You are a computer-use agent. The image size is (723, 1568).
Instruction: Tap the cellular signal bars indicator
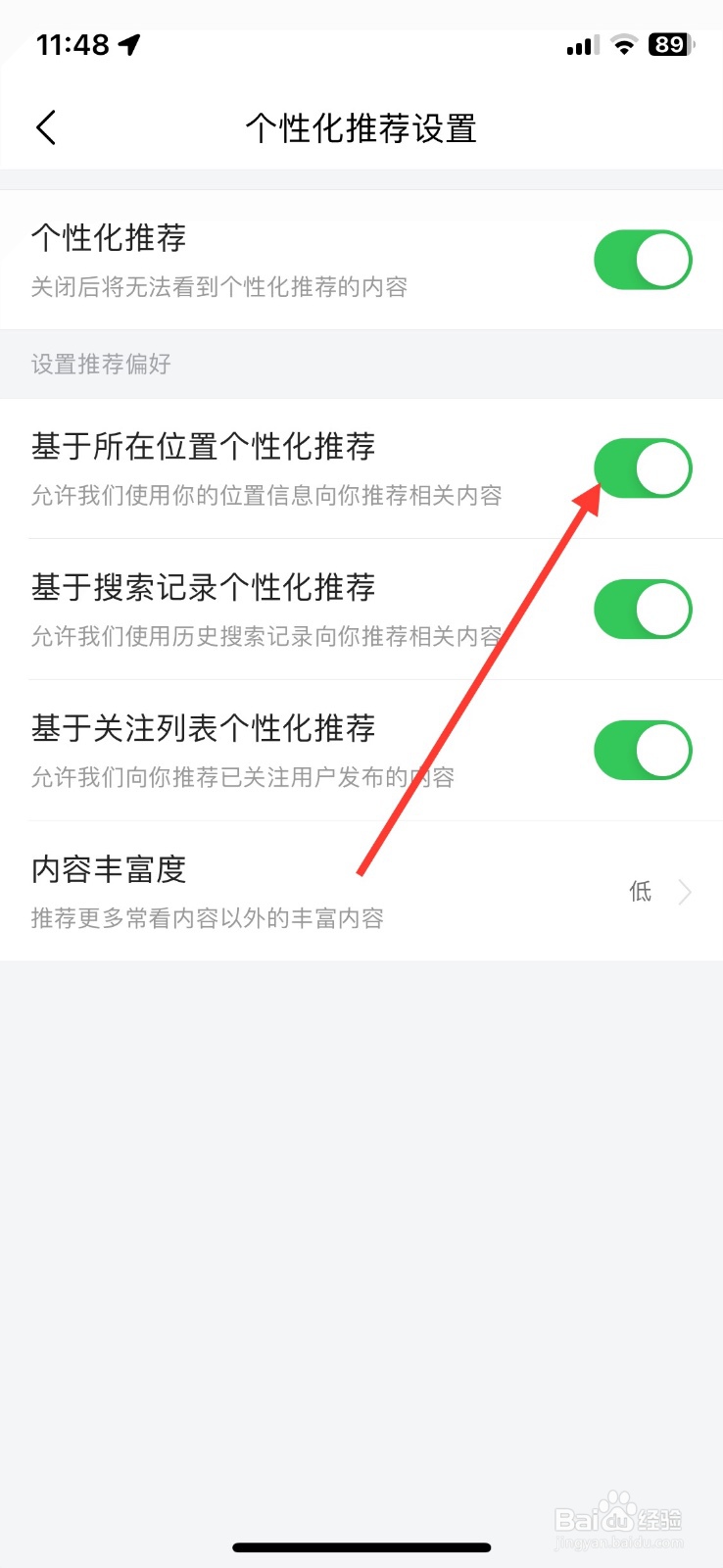pyautogui.click(x=580, y=45)
